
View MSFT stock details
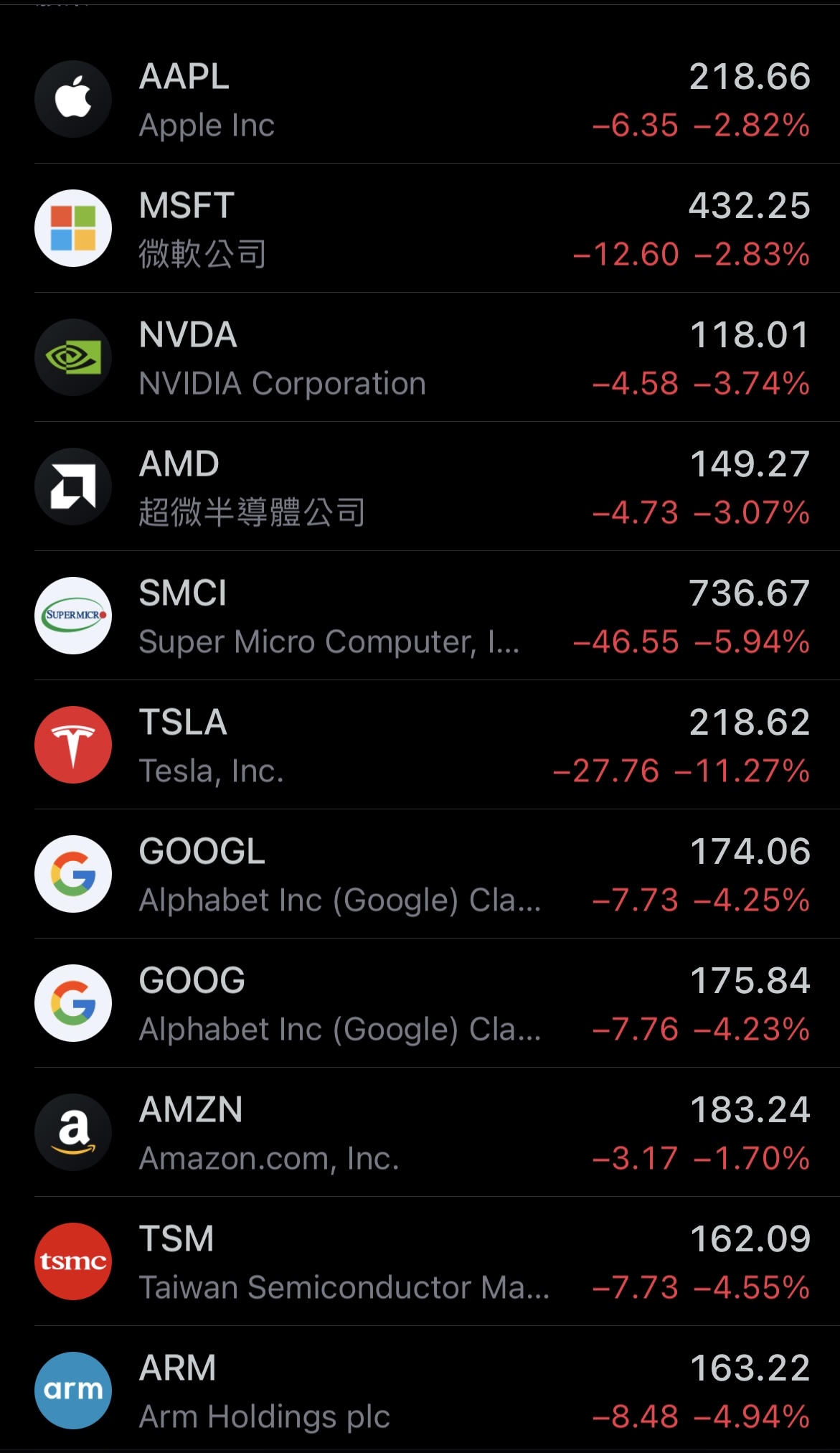pos(420,229)
